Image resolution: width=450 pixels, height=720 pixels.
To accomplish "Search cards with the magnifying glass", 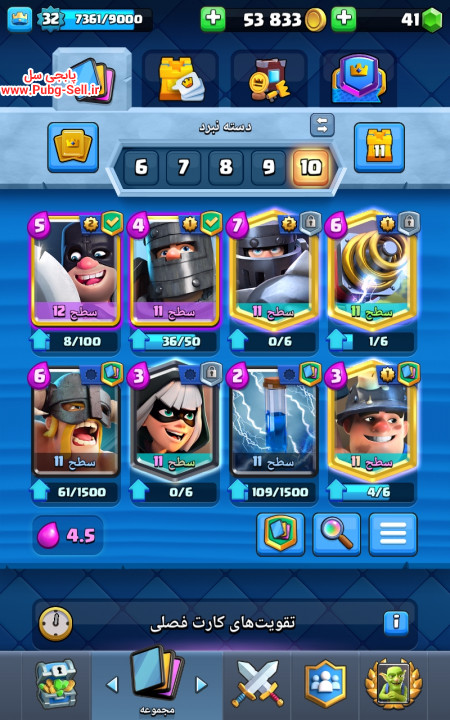I will pos(337,534).
